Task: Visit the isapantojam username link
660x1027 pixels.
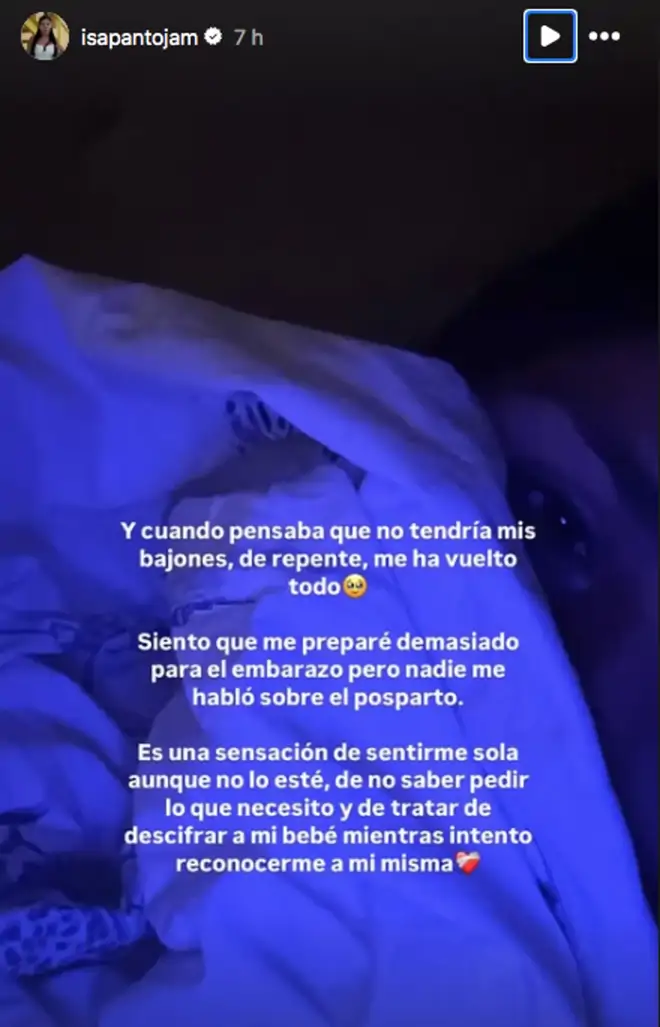Action: [x=139, y=37]
